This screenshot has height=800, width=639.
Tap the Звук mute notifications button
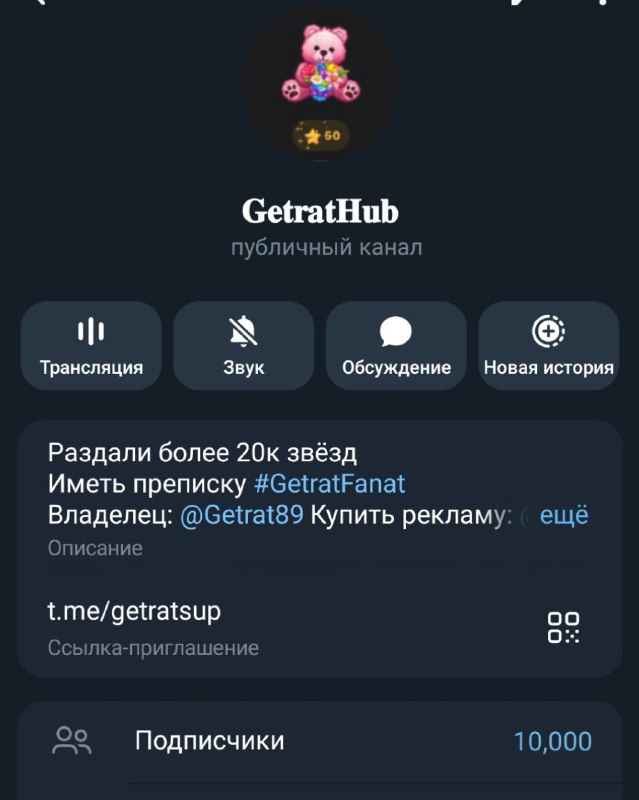pyautogui.click(x=243, y=345)
